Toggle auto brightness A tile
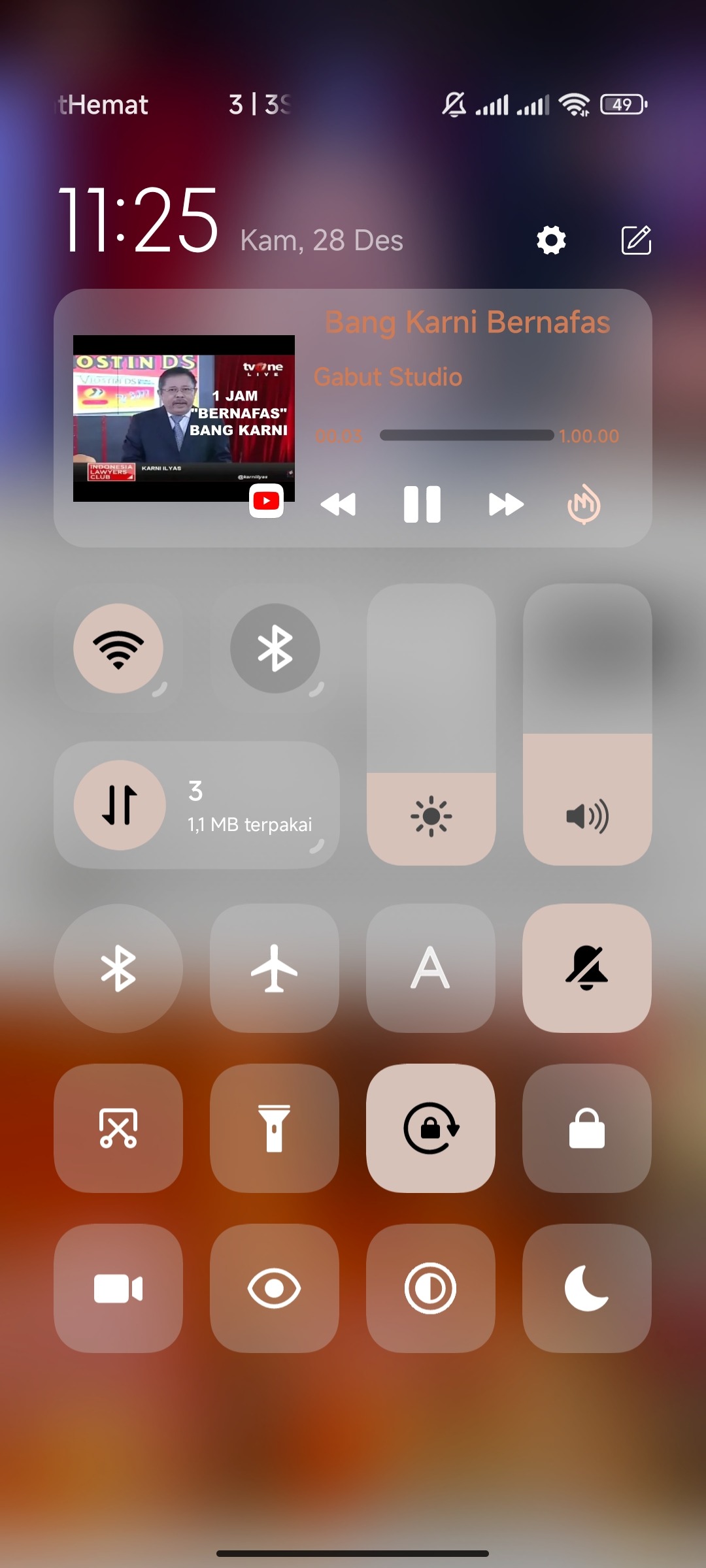706x1568 pixels. [x=430, y=968]
